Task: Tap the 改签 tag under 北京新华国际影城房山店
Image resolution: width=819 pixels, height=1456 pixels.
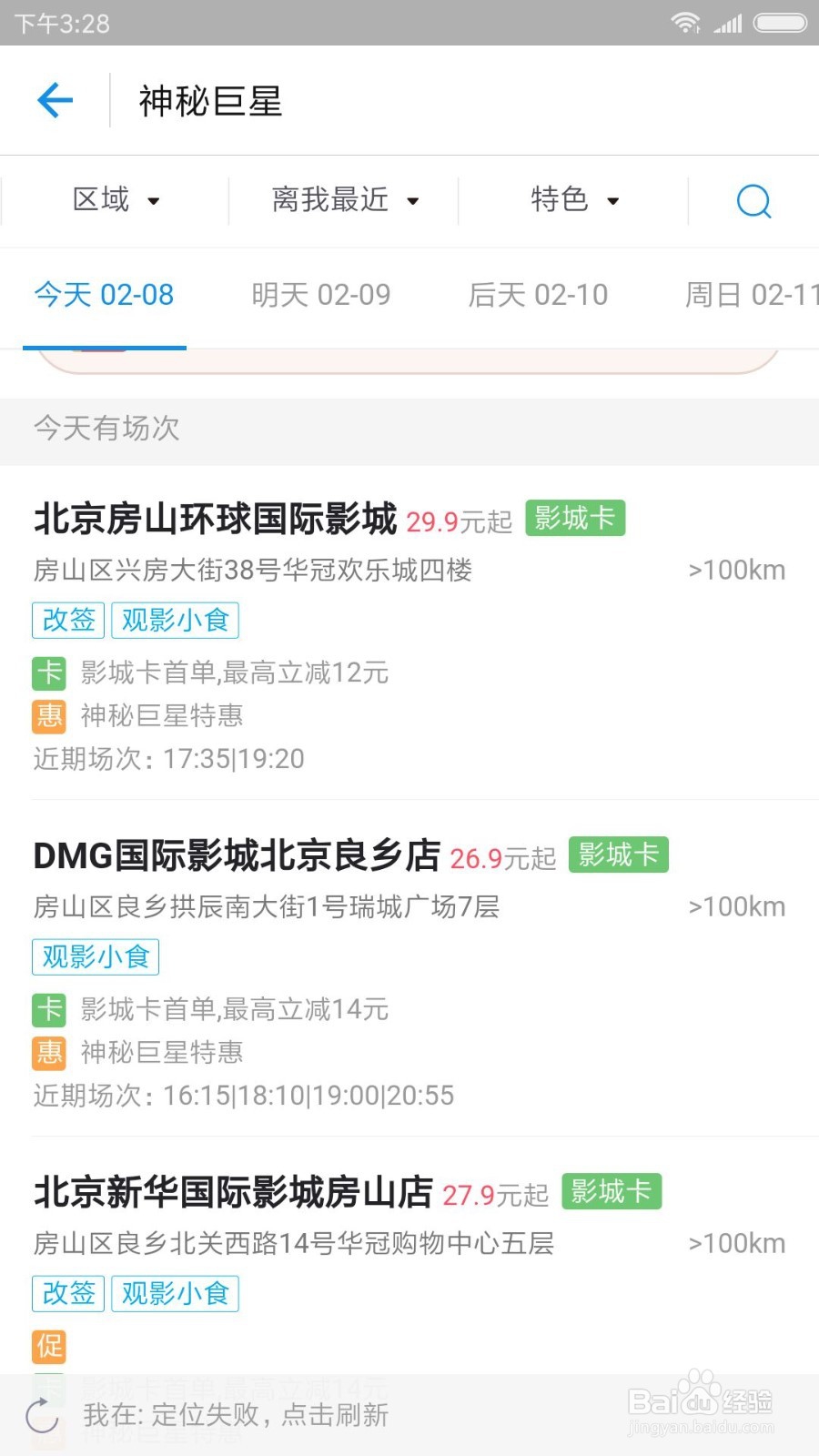Action: point(67,1293)
